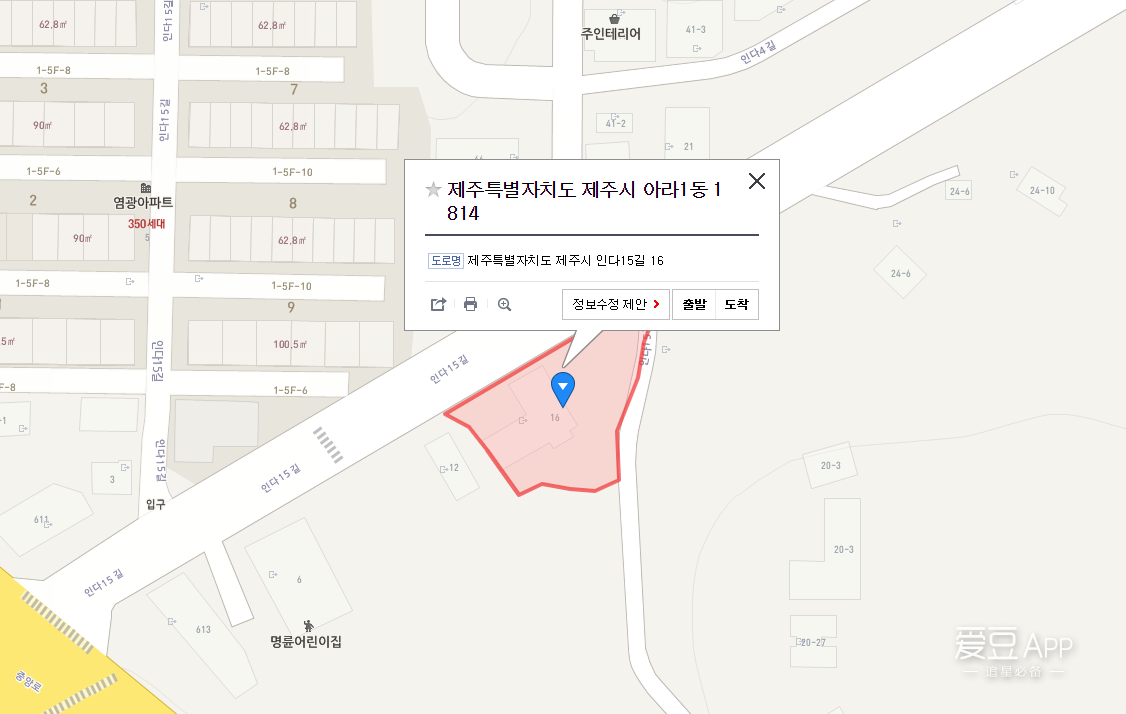Set this place as 출발 point

coord(694,304)
